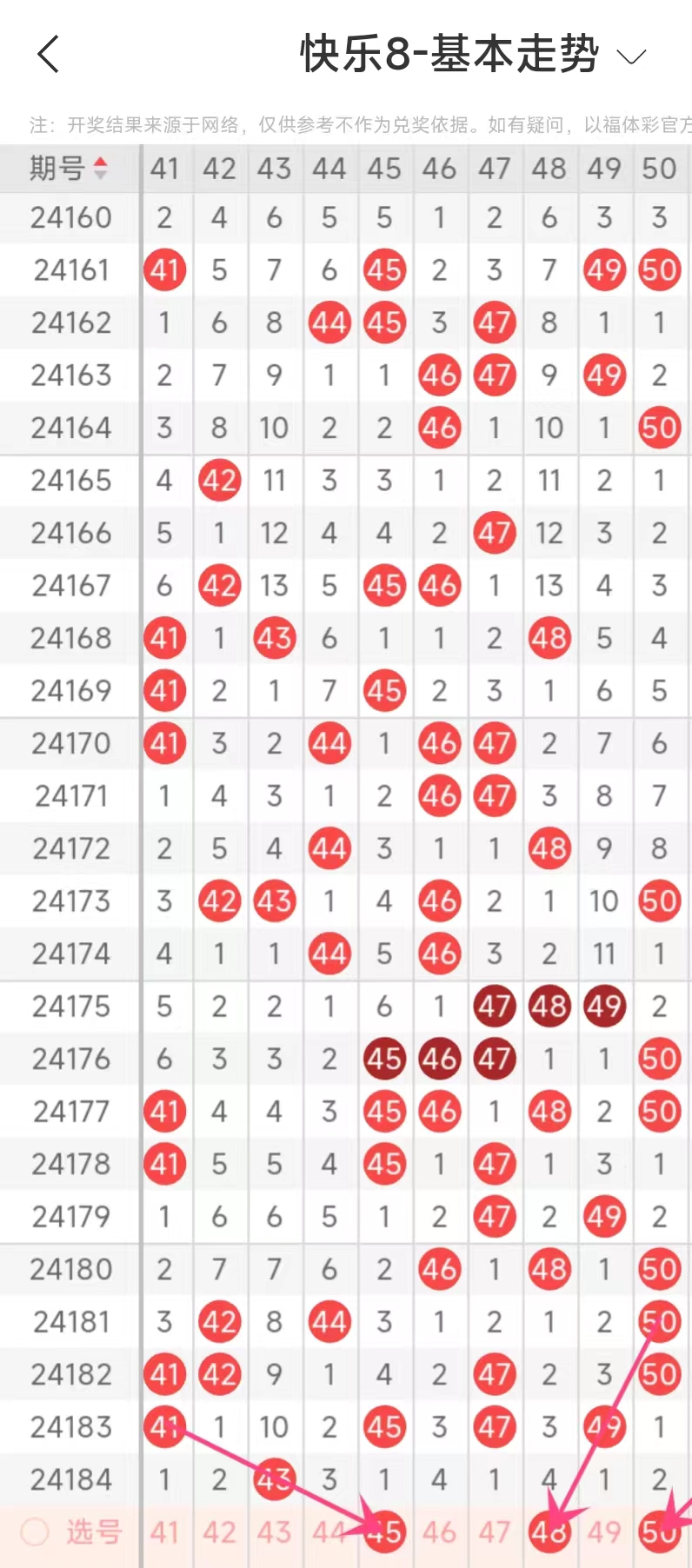Pick number 41 in the 选号 row
This screenshot has width=692, height=1568.
pyautogui.click(x=164, y=1531)
